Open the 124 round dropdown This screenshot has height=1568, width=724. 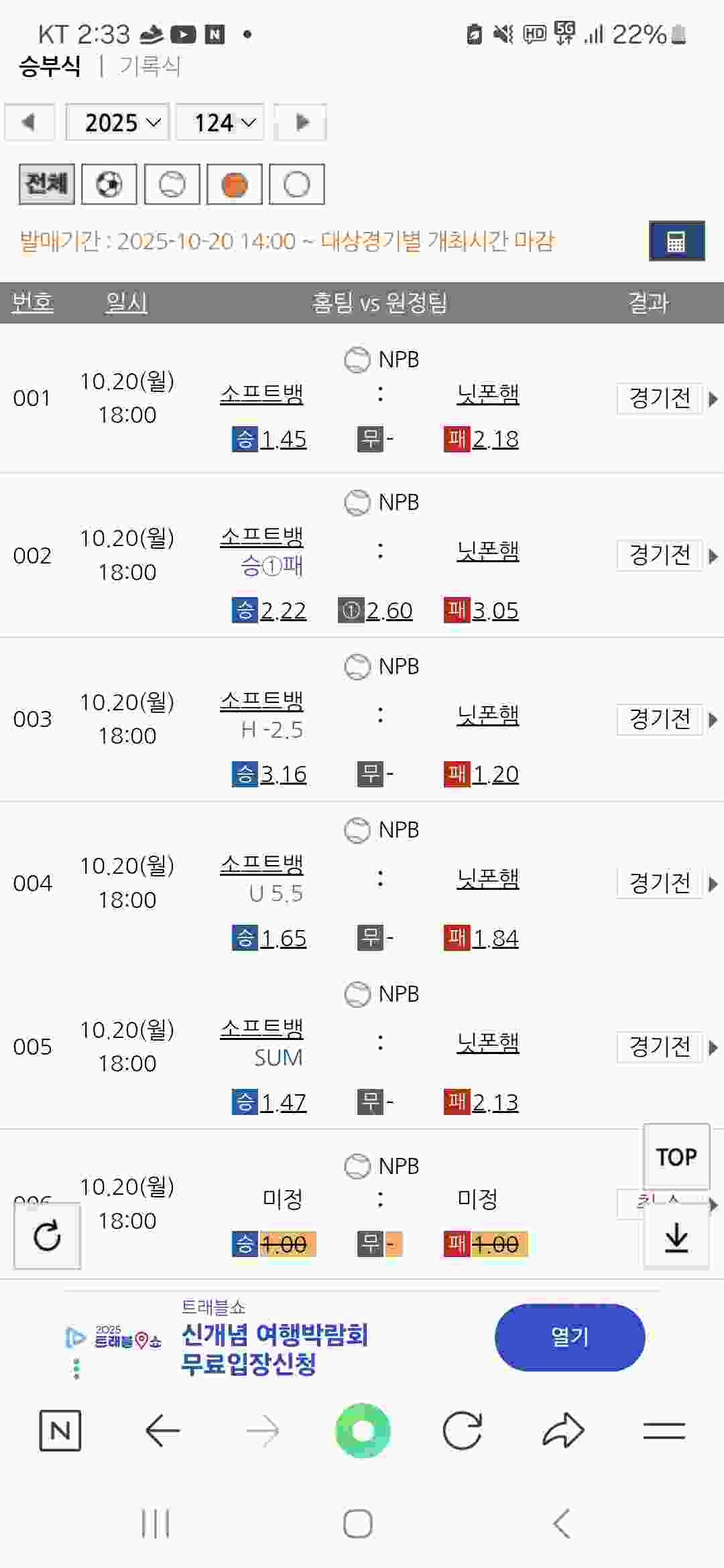pos(220,123)
